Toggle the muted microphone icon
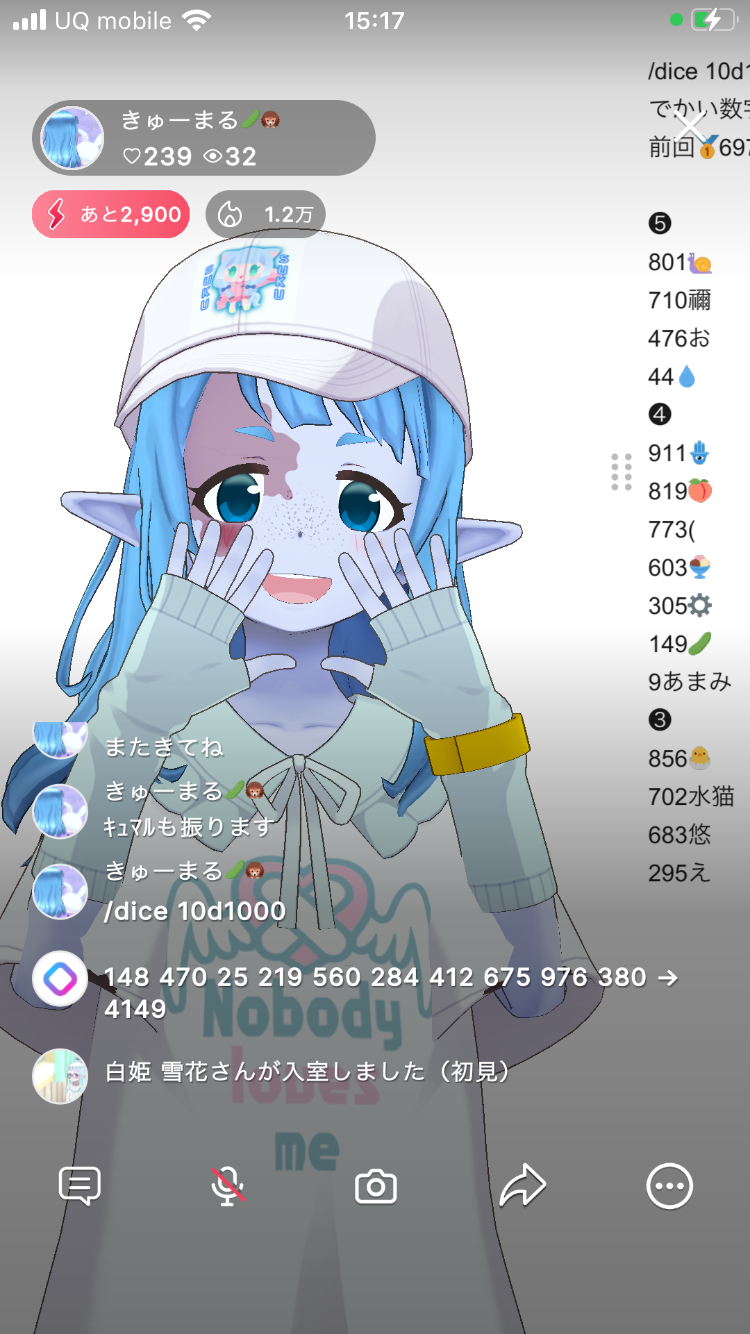 coord(228,1186)
